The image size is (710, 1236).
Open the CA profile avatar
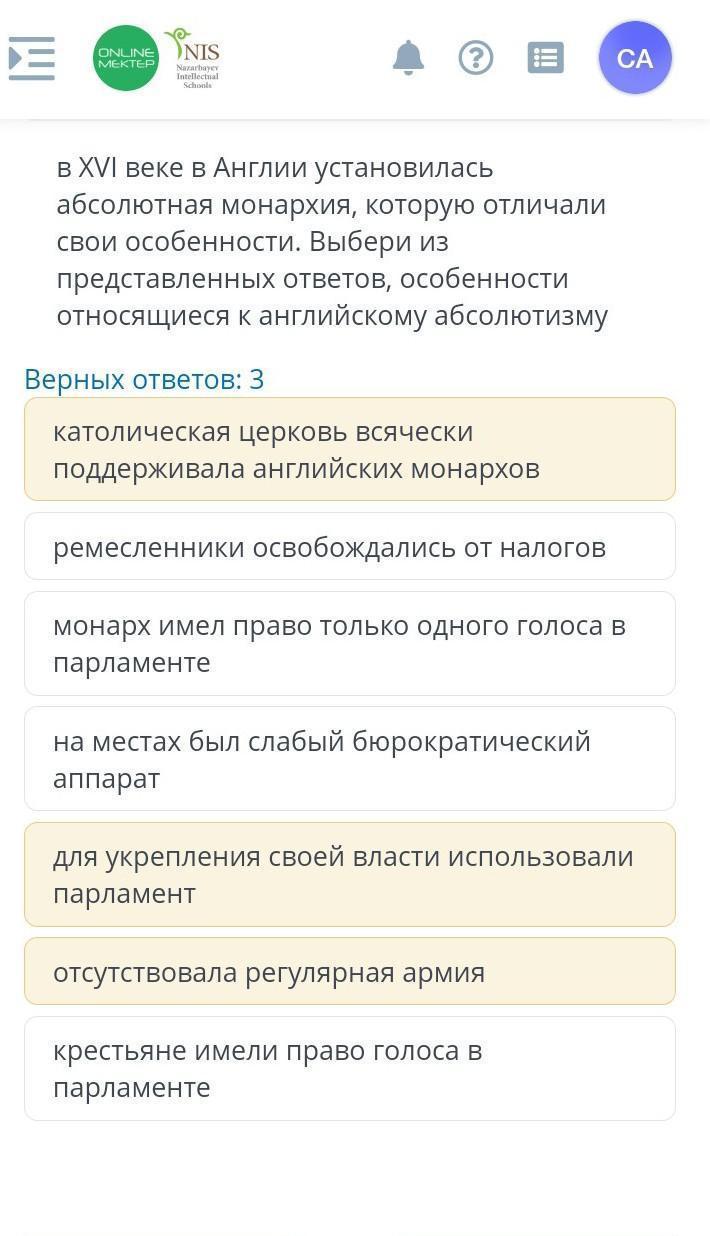[635, 58]
